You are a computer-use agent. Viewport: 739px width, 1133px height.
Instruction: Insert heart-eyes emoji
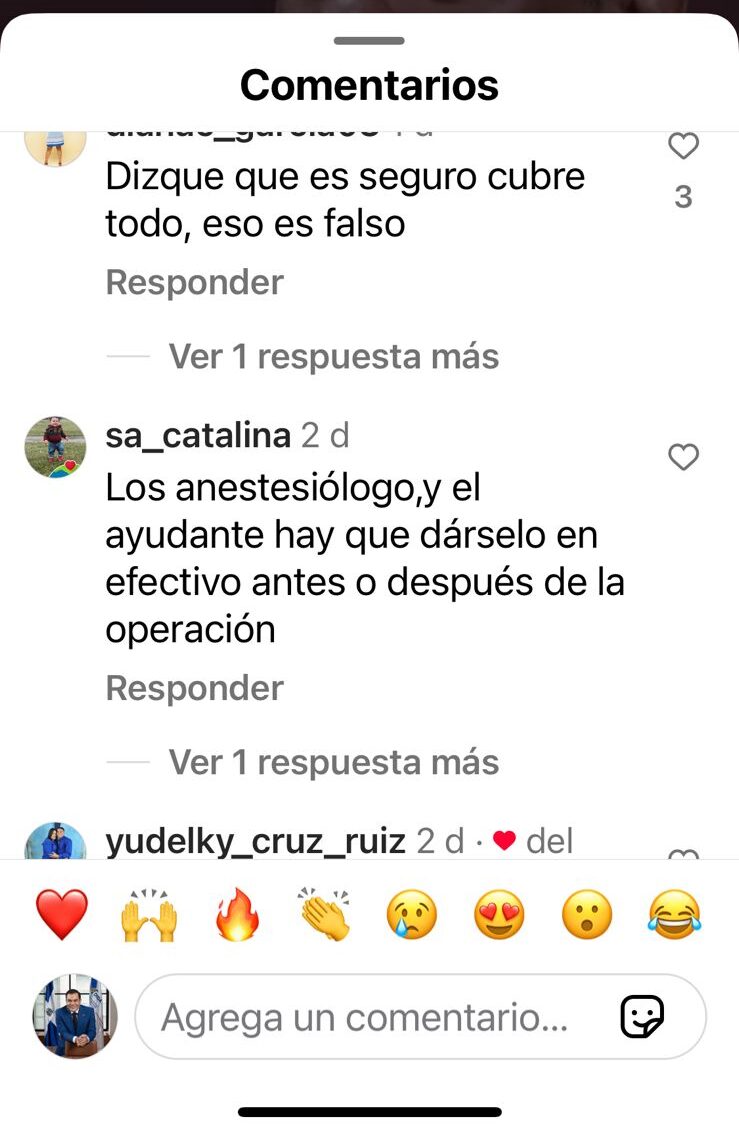[499, 915]
